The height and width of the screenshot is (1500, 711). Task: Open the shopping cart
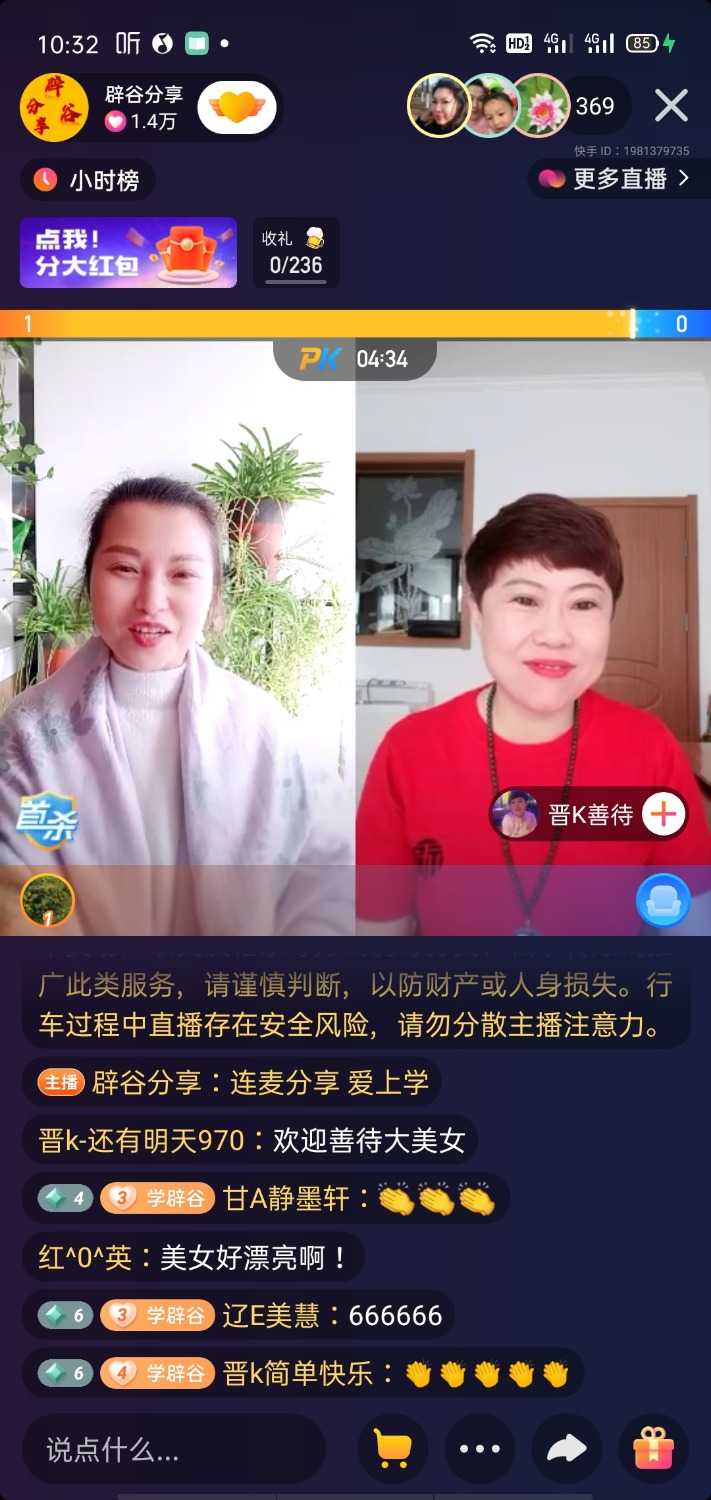[392, 1448]
